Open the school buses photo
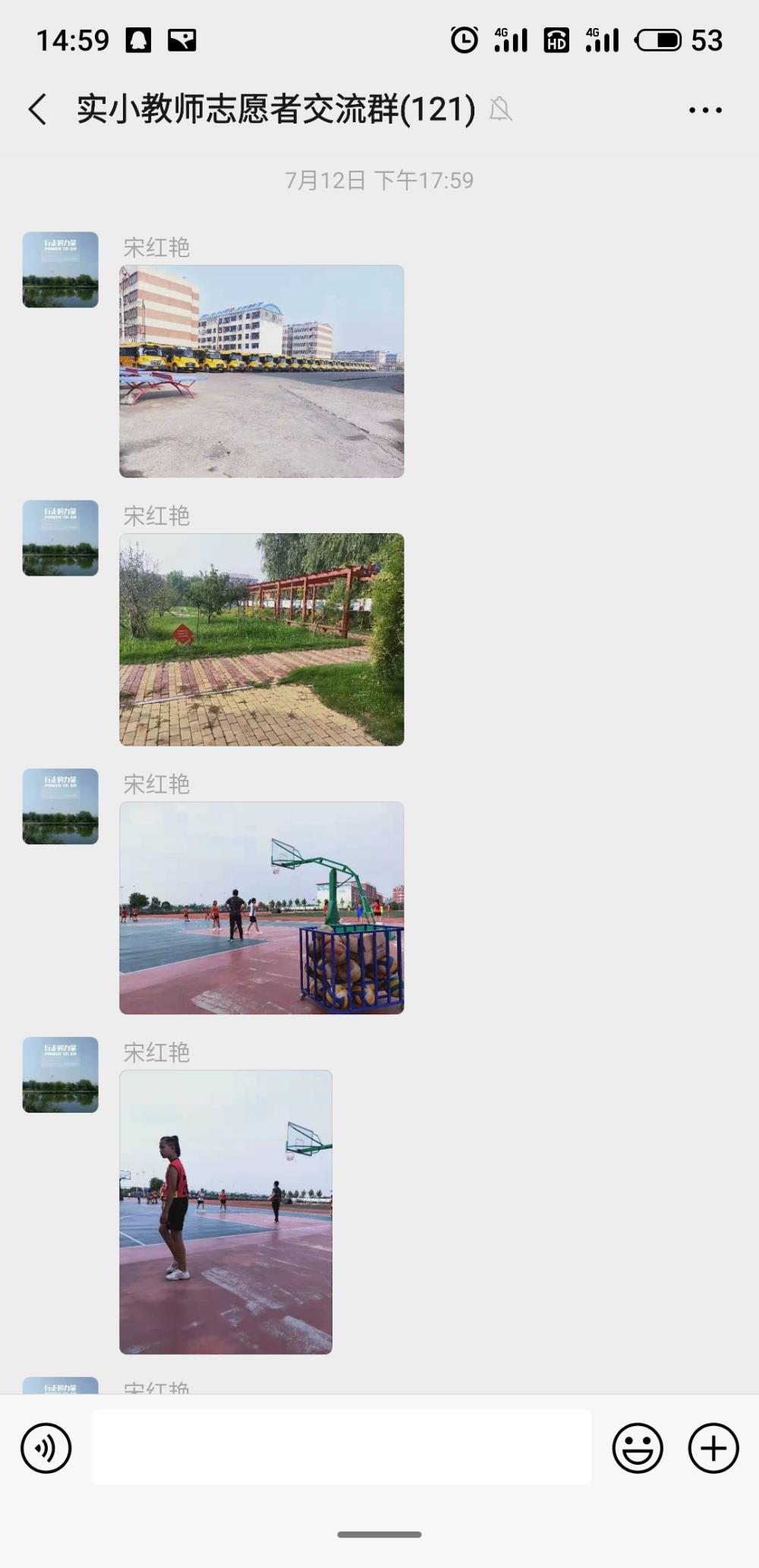The height and width of the screenshot is (1568, 759). pyautogui.click(x=262, y=371)
